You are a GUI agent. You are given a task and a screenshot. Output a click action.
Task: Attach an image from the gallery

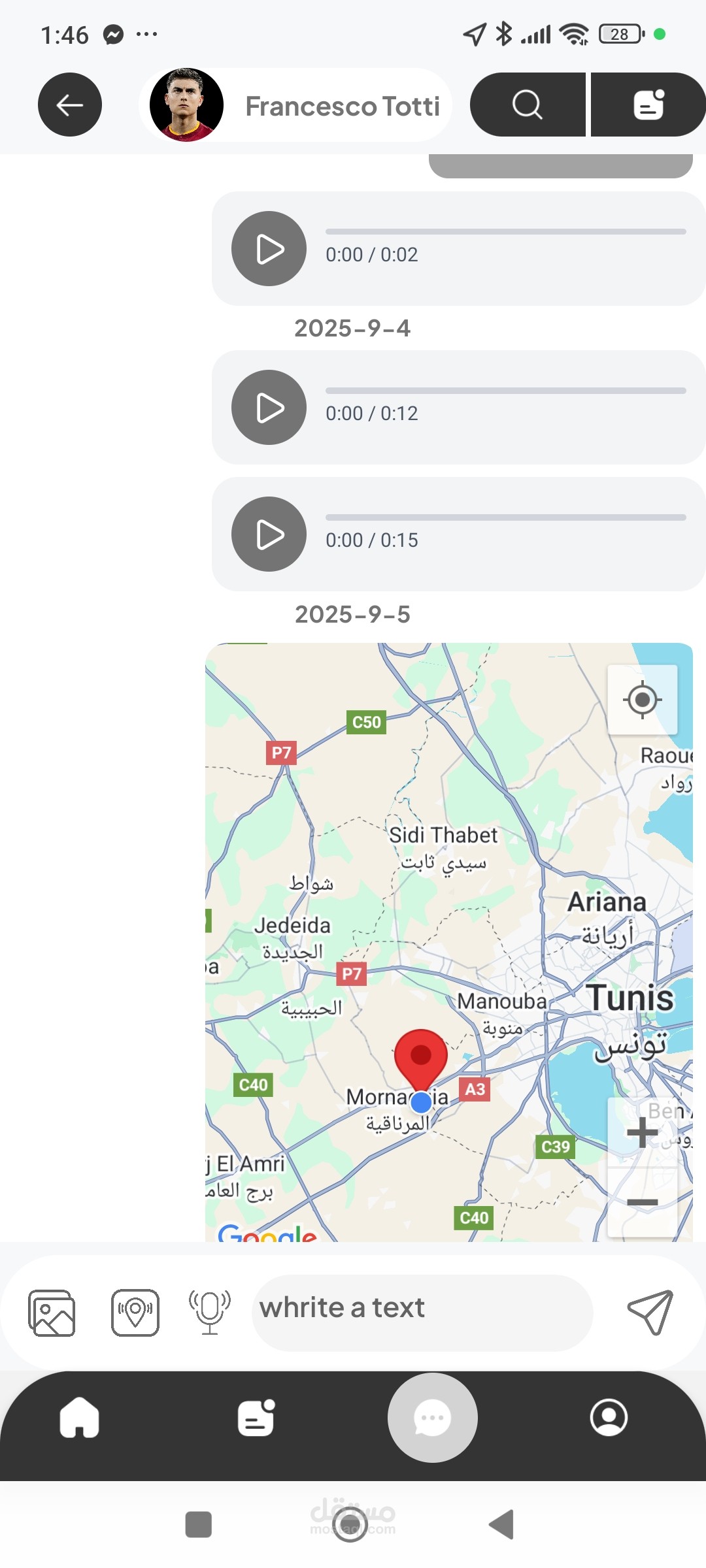pos(52,1313)
